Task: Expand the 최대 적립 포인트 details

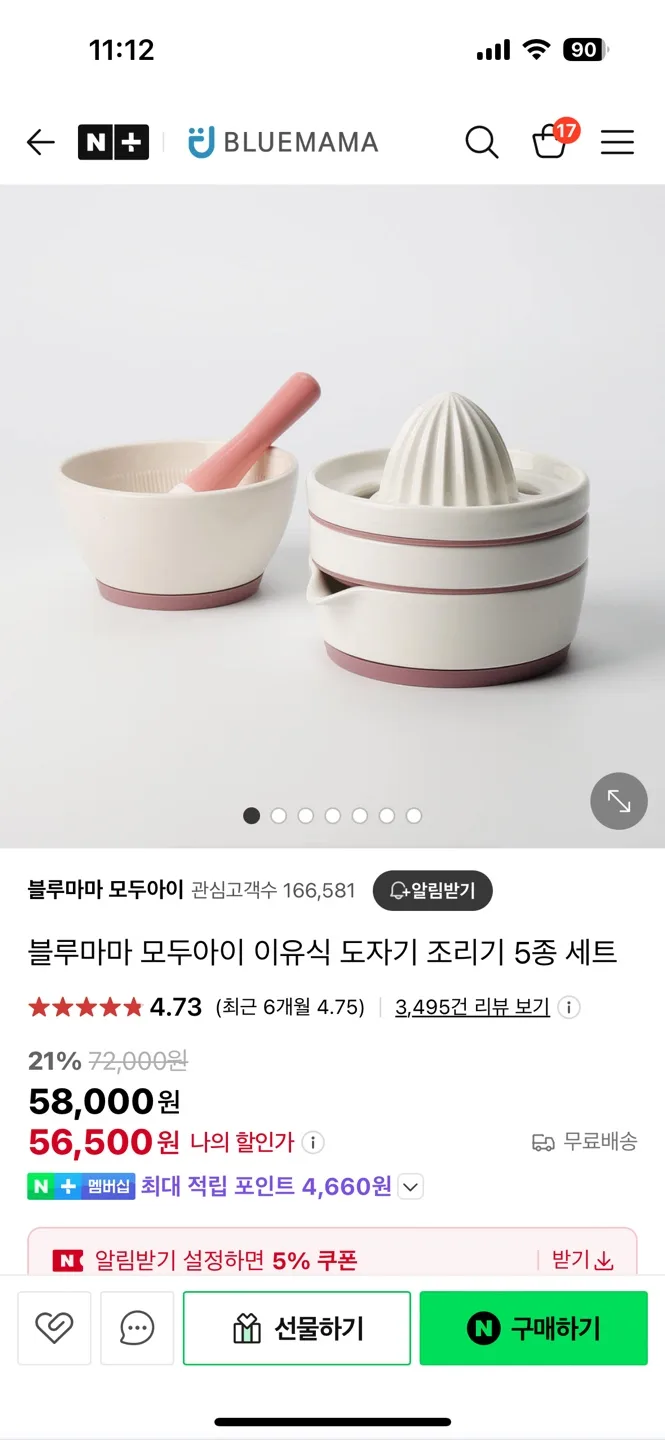Action: click(x=411, y=1187)
